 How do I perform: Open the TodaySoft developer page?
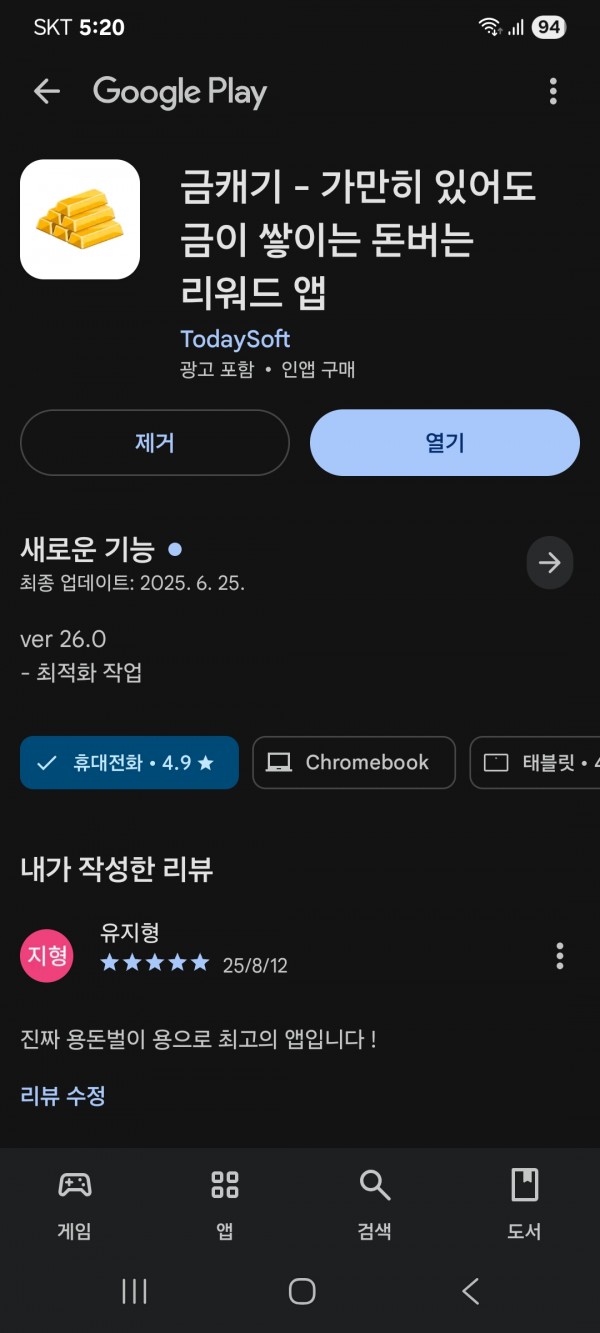click(x=235, y=339)
